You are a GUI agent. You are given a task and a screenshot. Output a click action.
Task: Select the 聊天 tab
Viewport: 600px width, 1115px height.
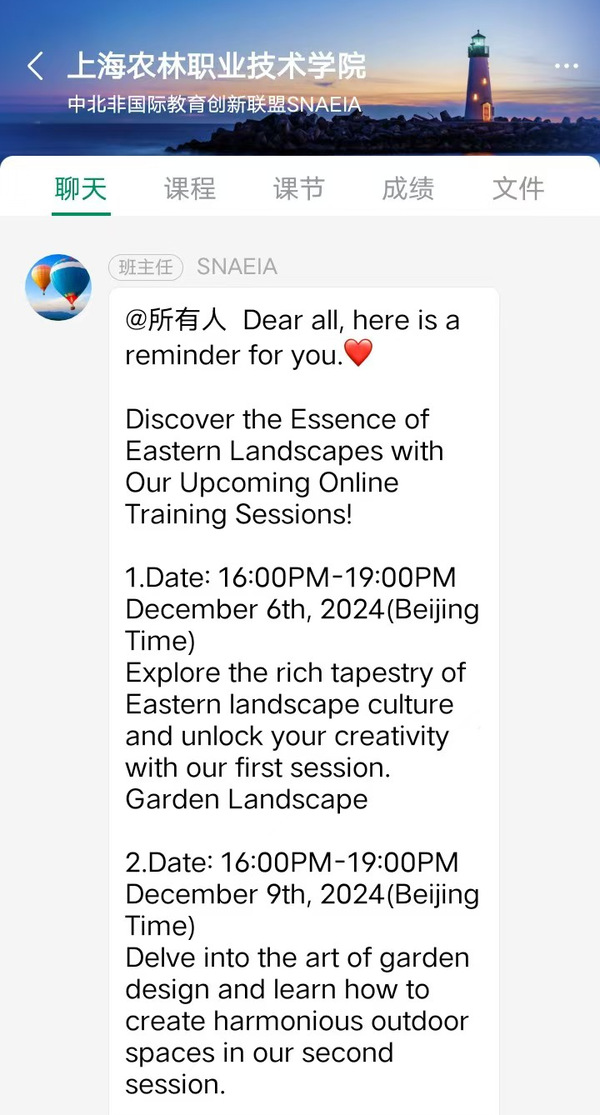click(81, 188)
